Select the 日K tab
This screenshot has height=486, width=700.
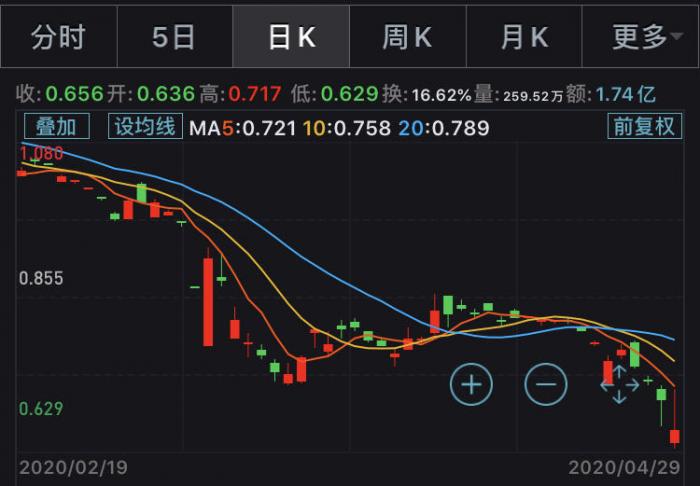click(291, 37)
